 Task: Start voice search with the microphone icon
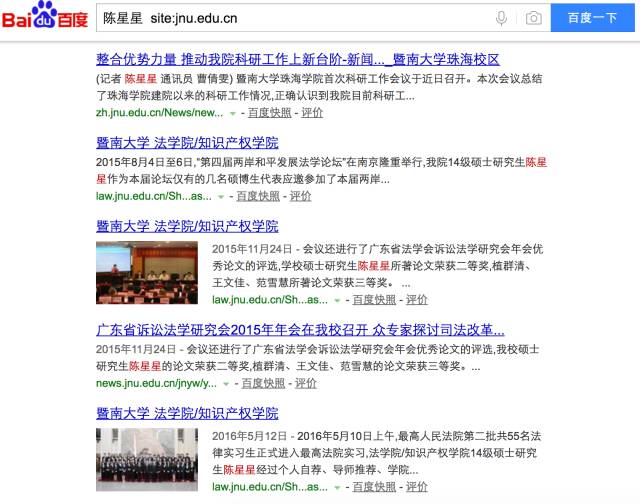coord(502,18)
